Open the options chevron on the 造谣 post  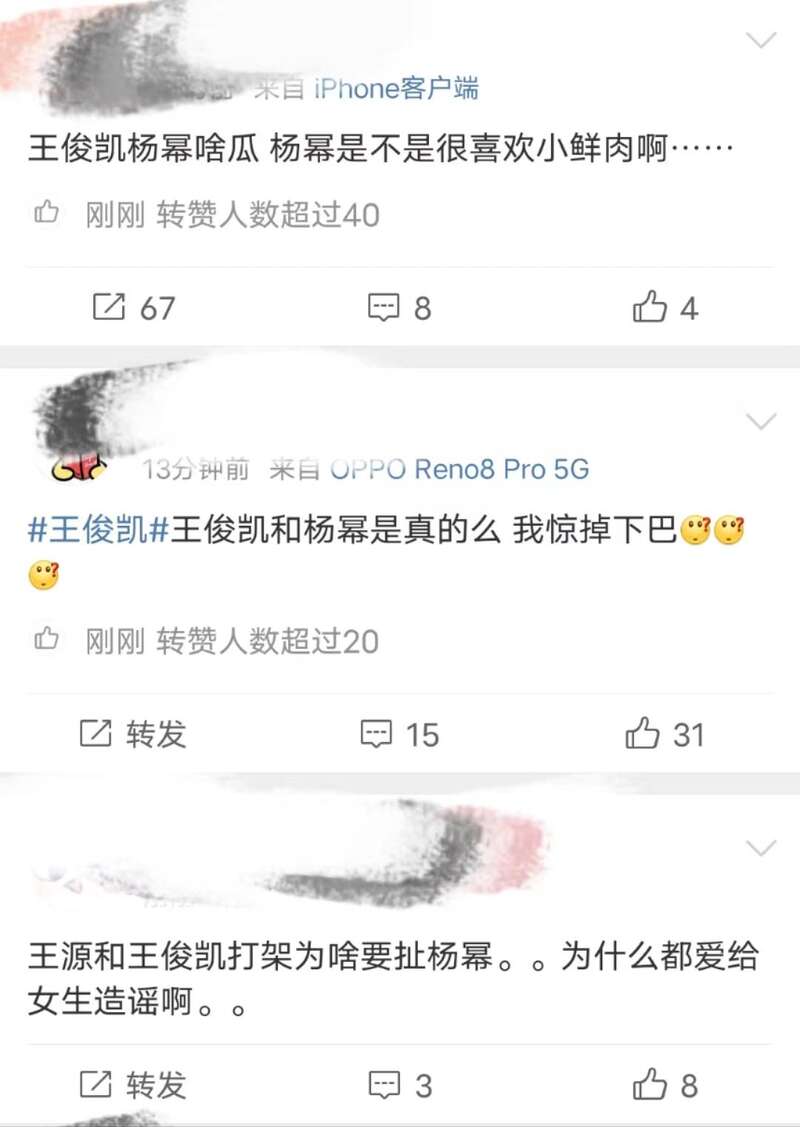click(762, 849)
